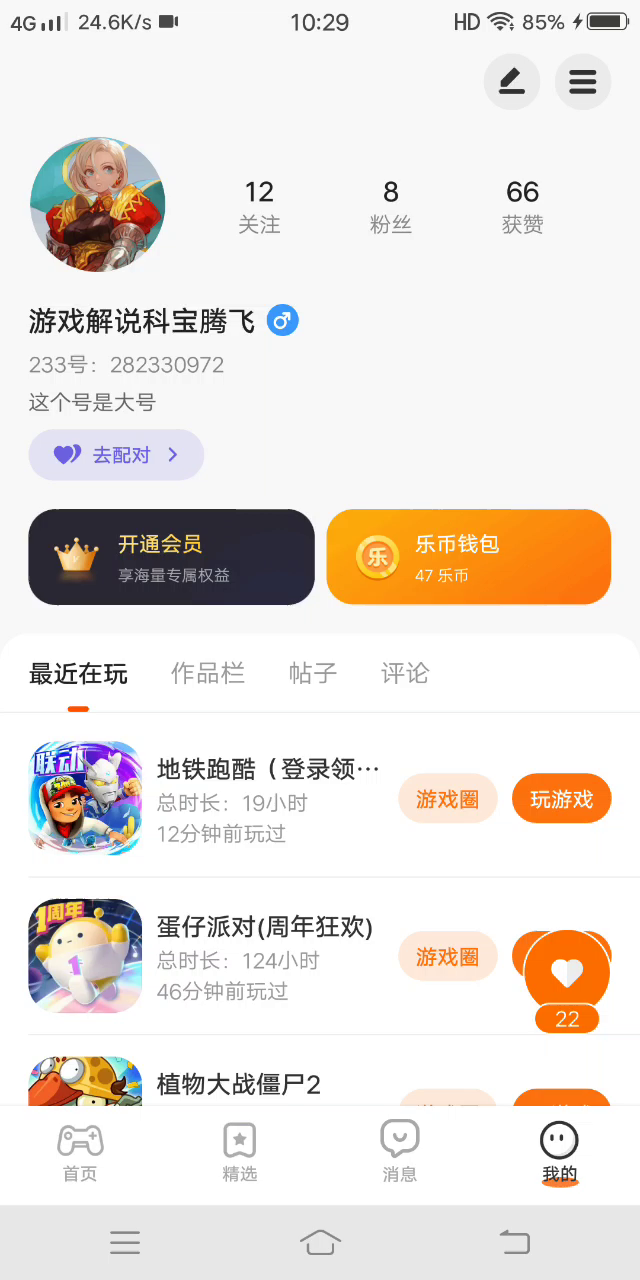Tap the edit profile pencil icon
Screen dimensions: 640x1280
point(512,82)
